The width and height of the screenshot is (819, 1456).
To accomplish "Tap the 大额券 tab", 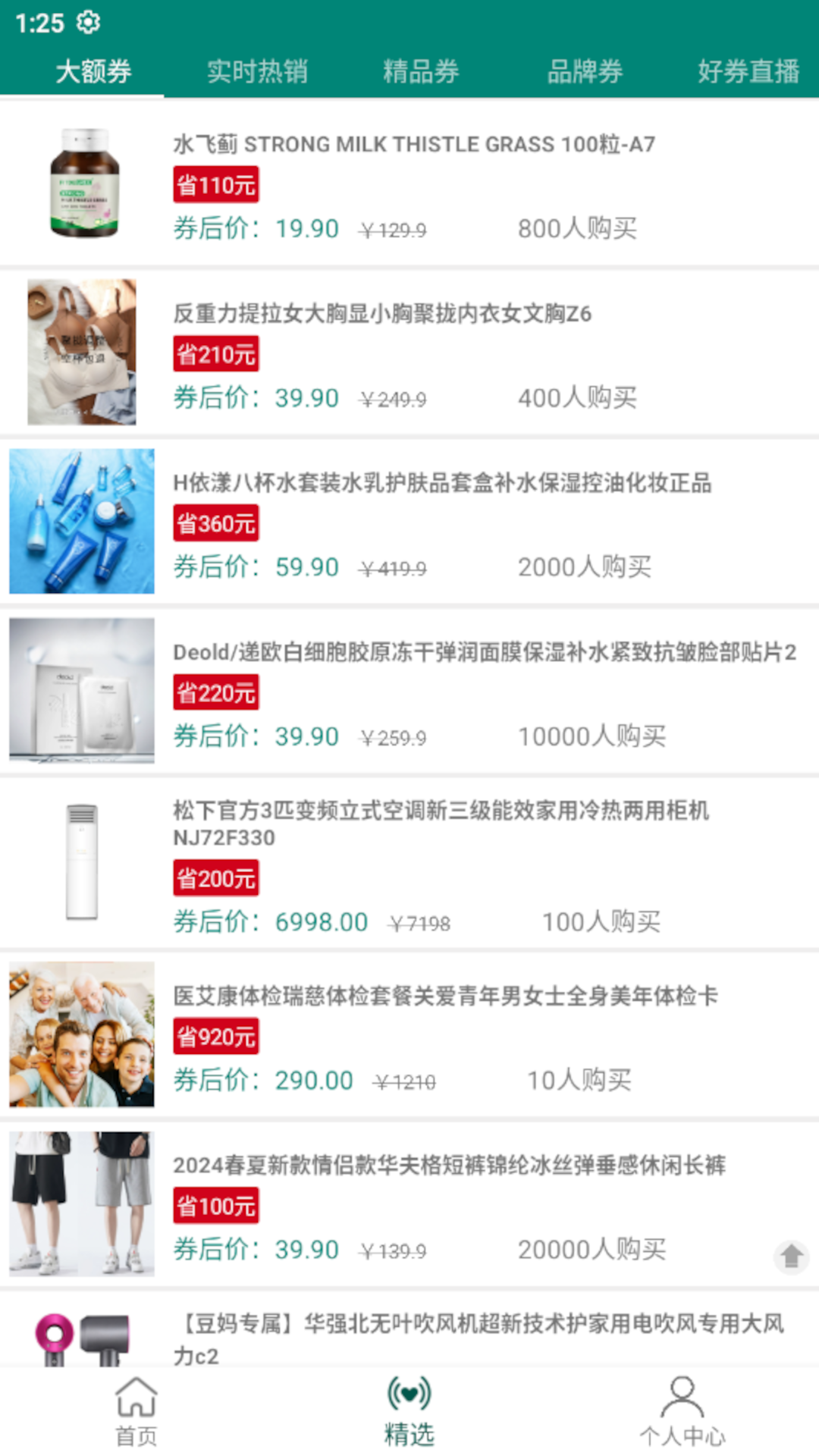I will 93,71.
